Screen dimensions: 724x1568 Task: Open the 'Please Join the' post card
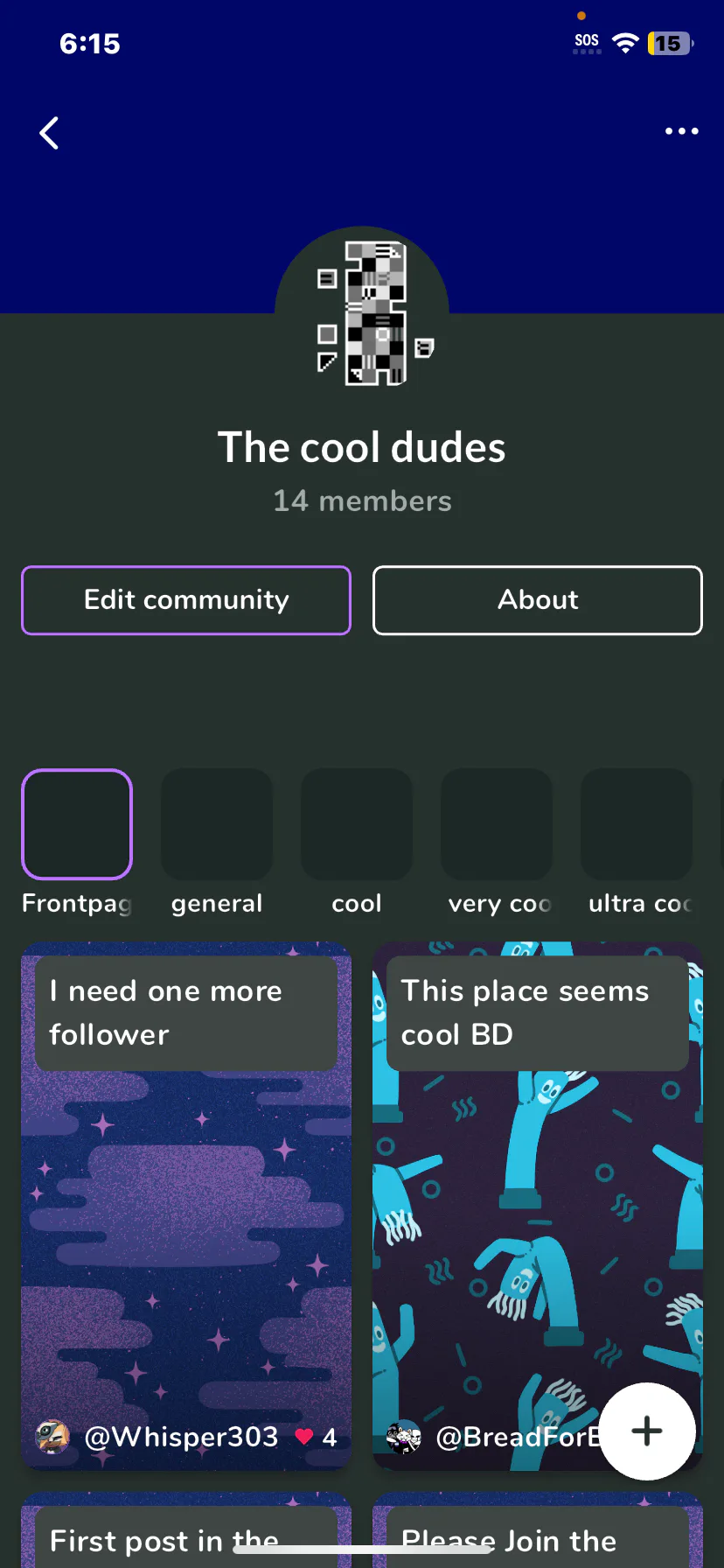tap(538, 1530)
